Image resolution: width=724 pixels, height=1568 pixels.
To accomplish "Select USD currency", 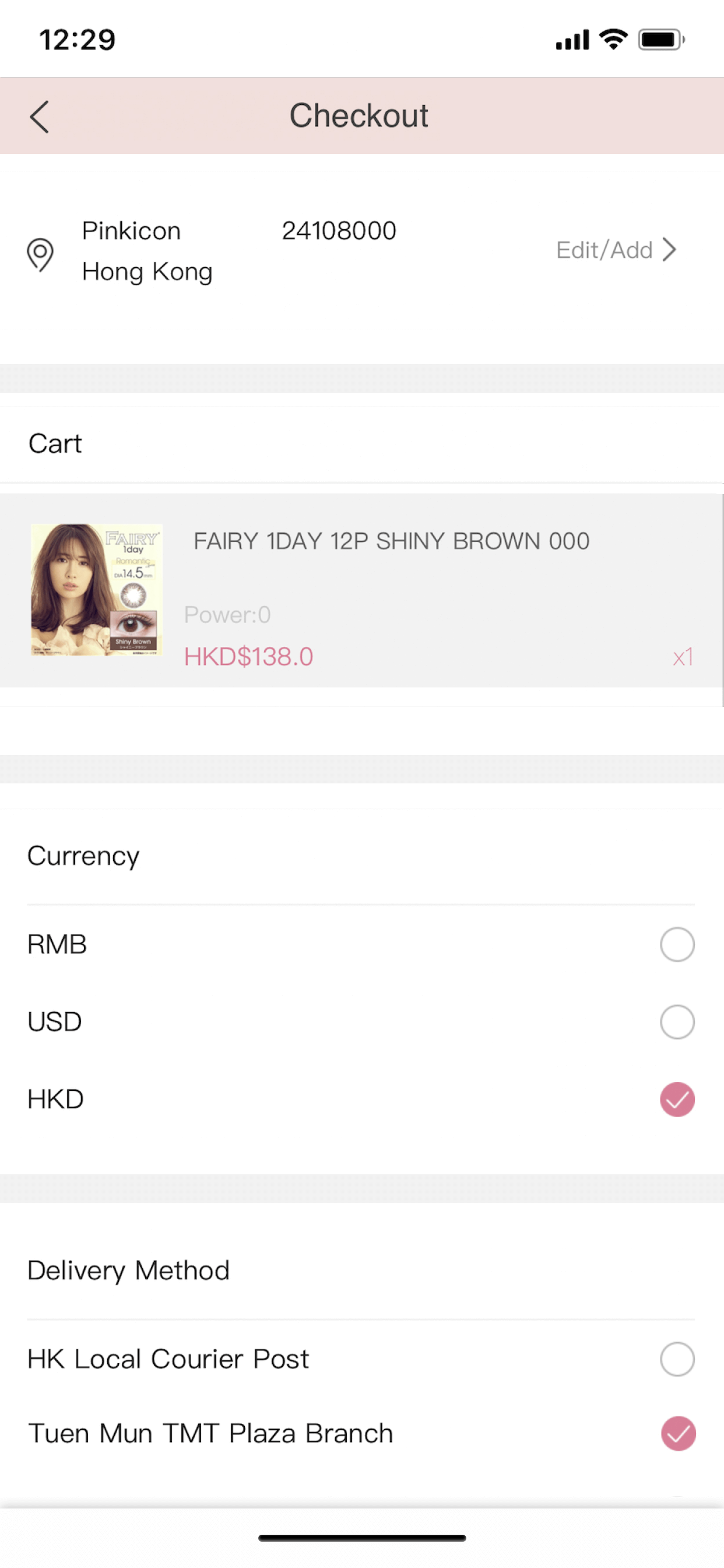I will (361, 1021).
